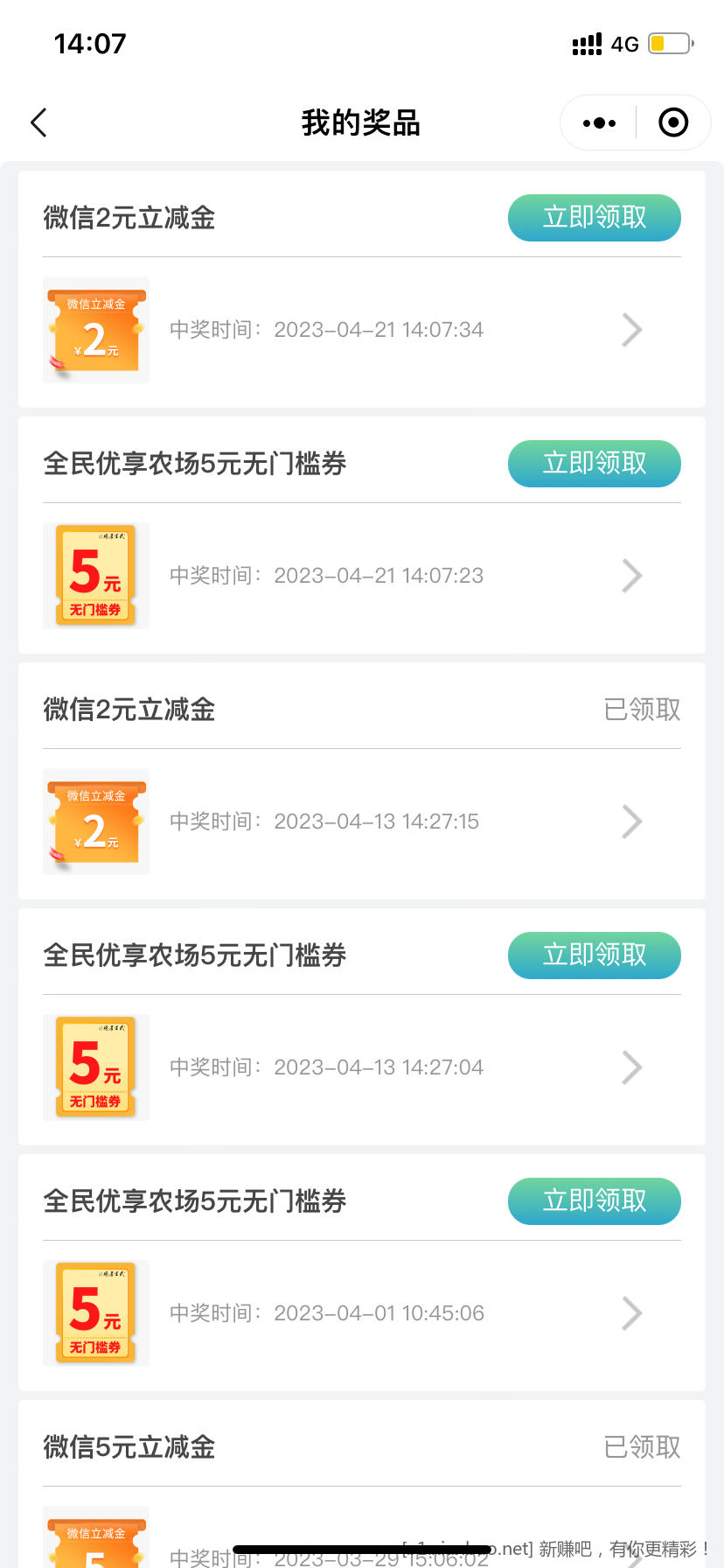Tap 立即领取 for coupon won 2023-04-21 14:07:23
This screenshot has height=1568, width=724.
coord(594,464)
